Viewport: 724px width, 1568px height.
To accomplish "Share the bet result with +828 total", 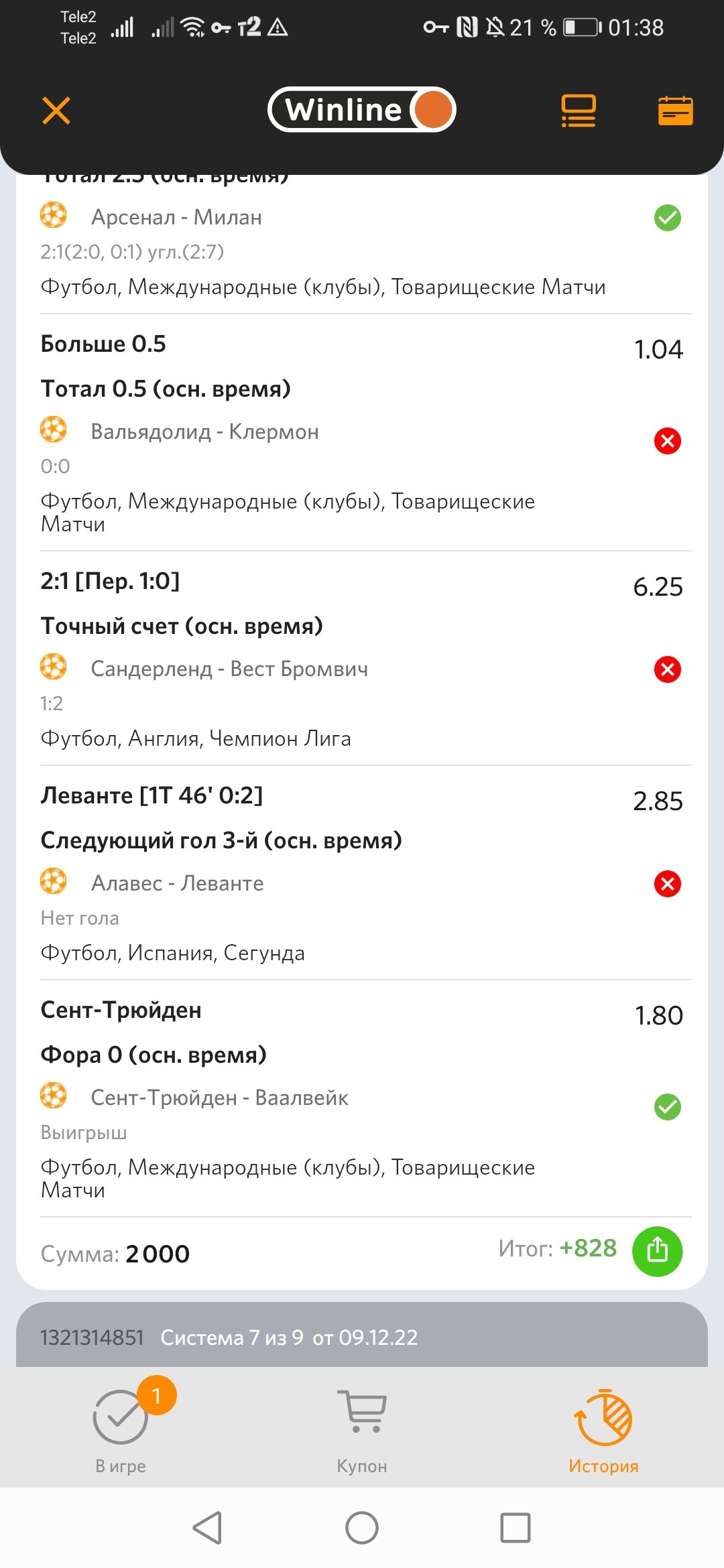I will point(657,1250).
